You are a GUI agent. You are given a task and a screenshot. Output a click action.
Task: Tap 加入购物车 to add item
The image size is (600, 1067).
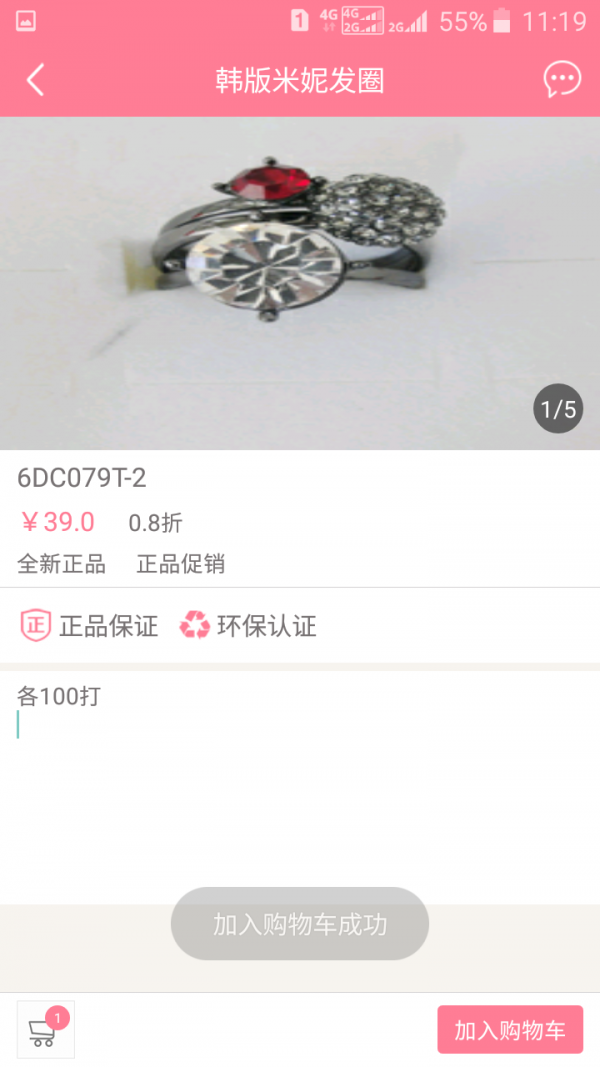[x=510, y=1030]
